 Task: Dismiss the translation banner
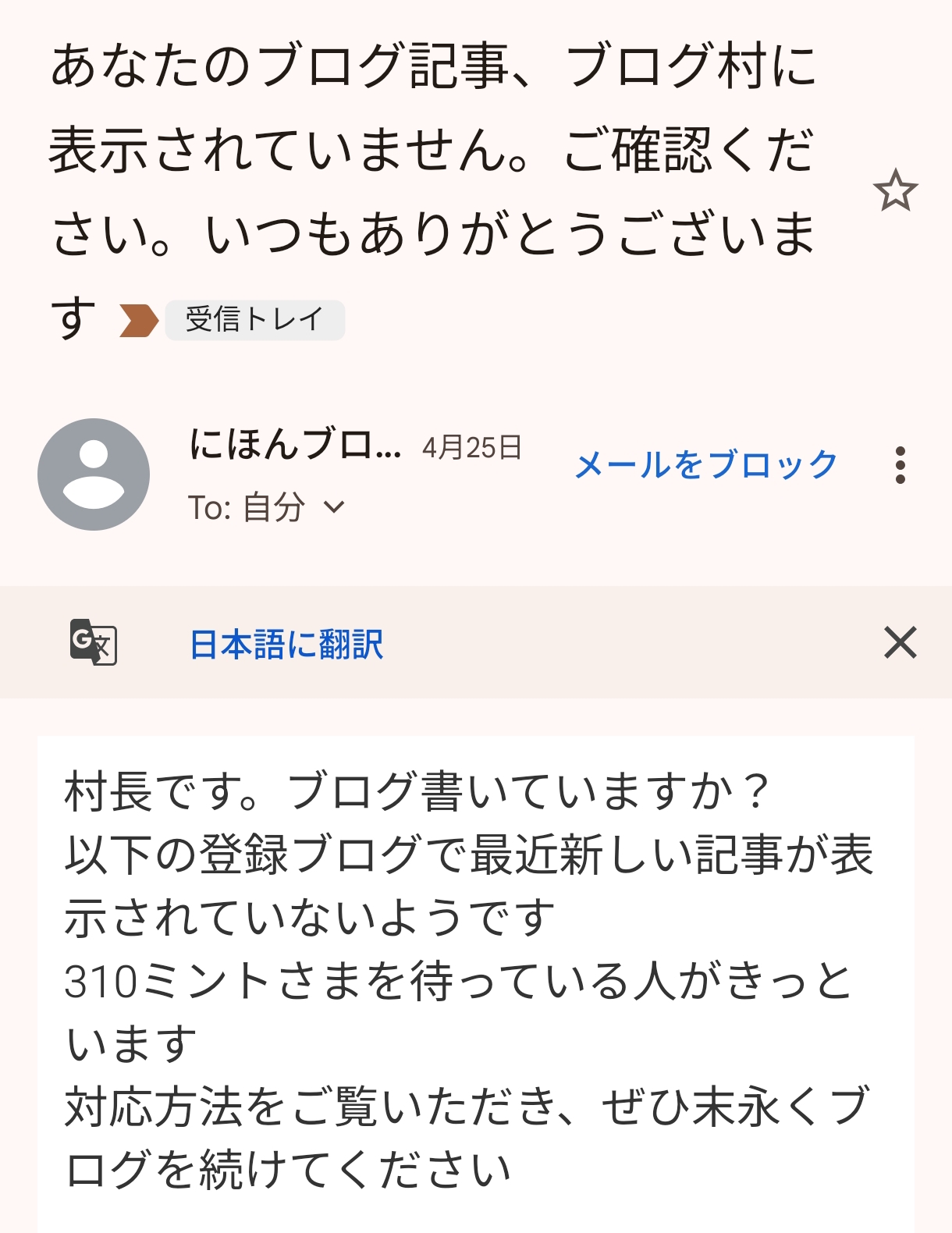tap(900, 643)
